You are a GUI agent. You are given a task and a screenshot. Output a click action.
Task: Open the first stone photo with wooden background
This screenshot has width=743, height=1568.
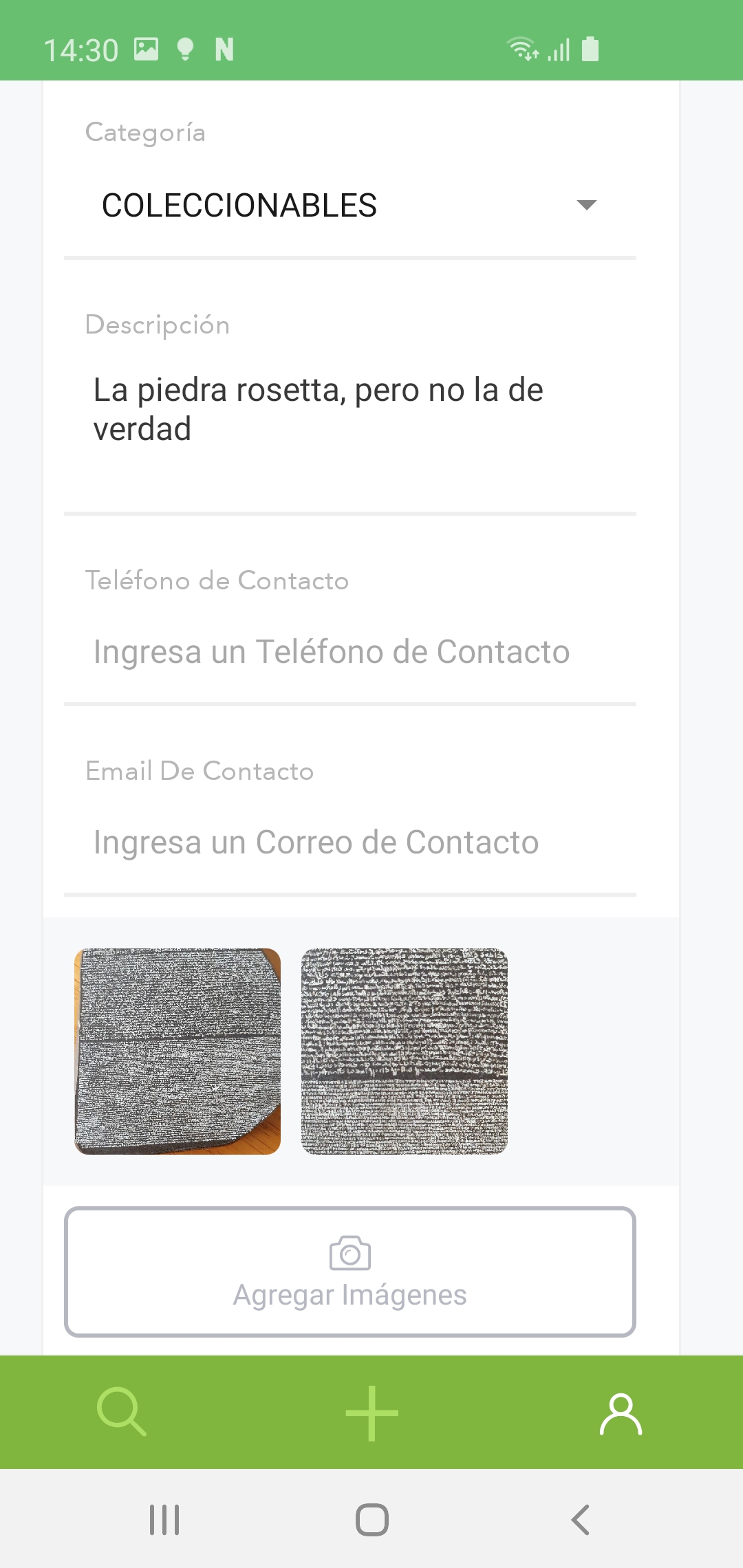tap(177, 1052)
